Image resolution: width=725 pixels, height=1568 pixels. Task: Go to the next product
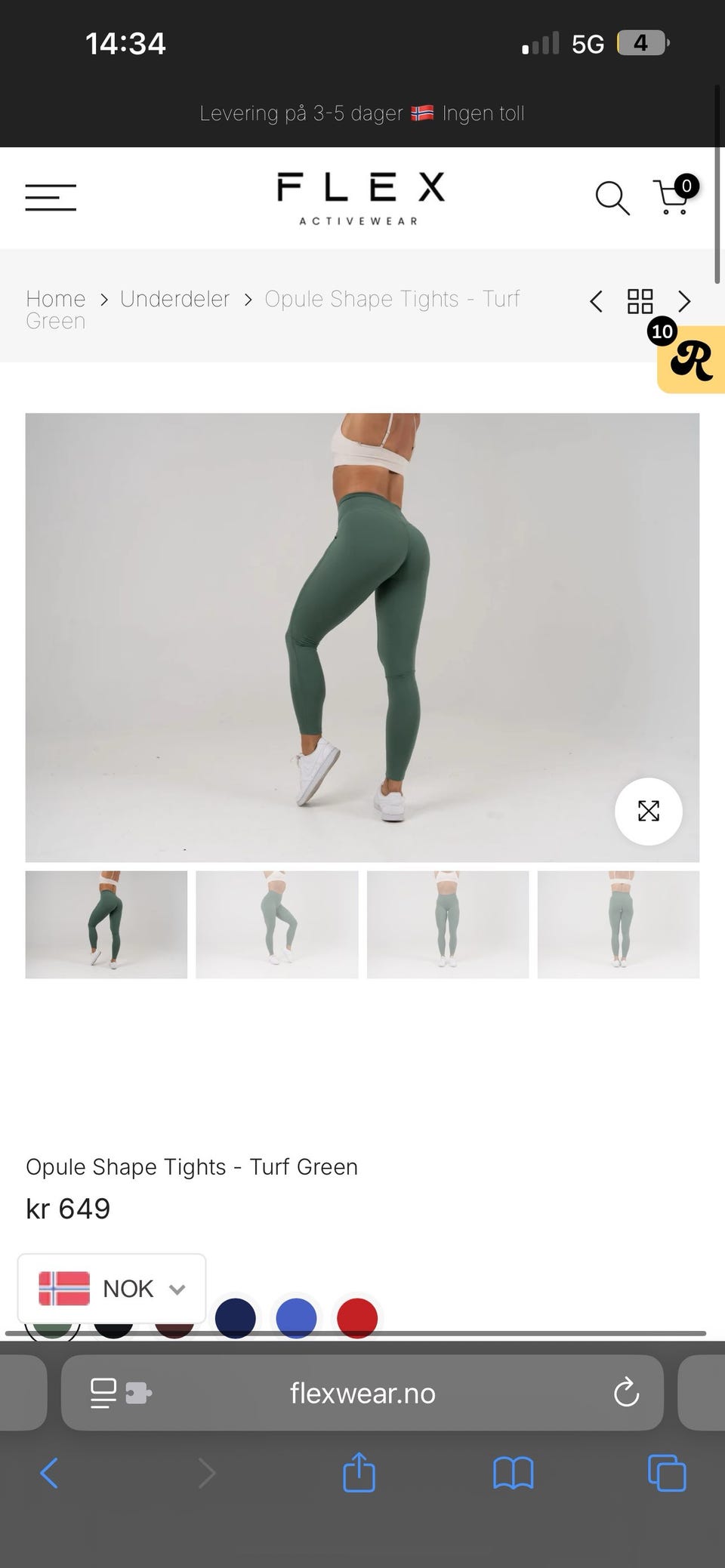(684, 302)
